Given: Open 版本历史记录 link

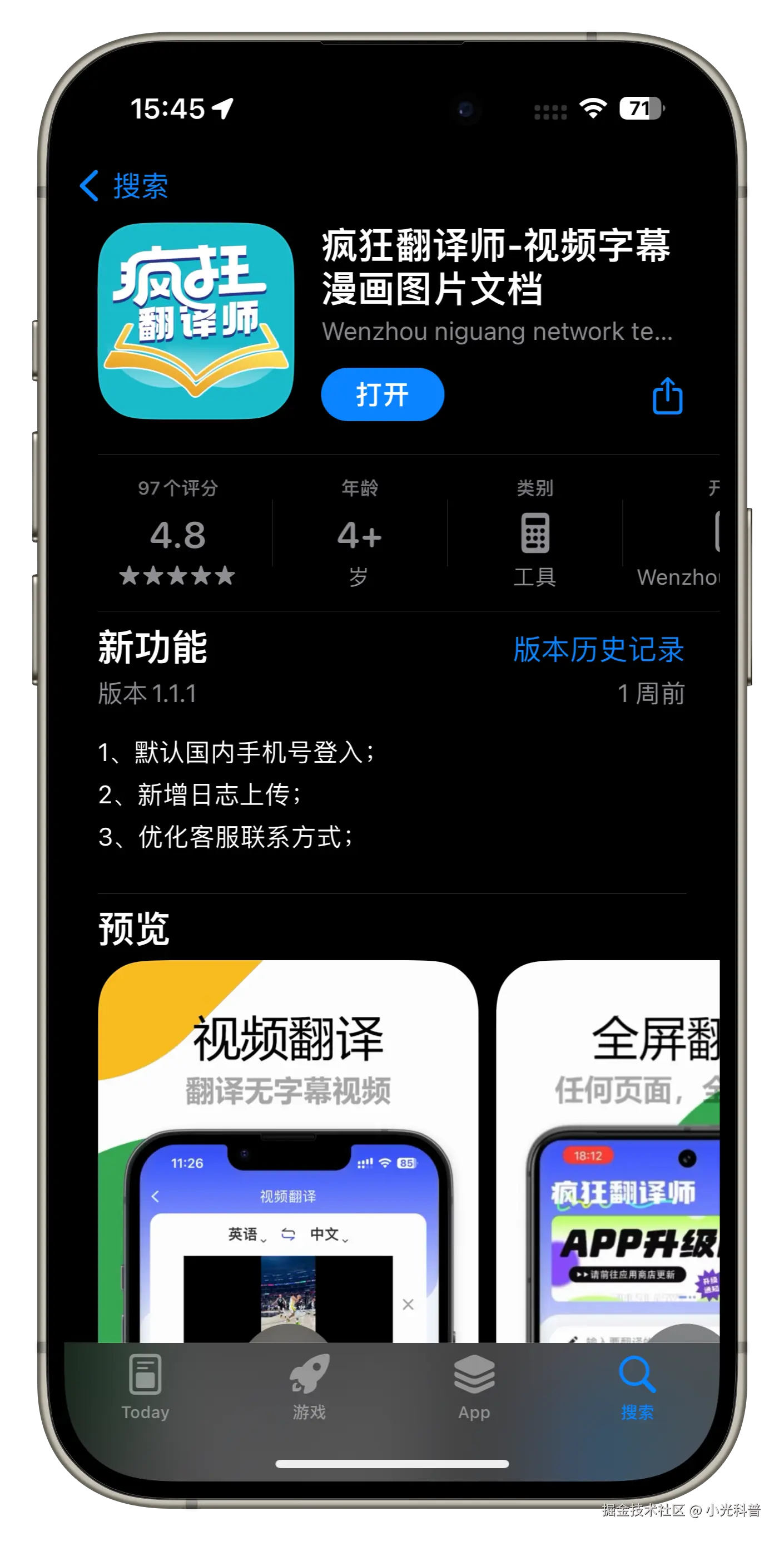Looking at the screenshot, I should pyautogui.click(x=598, y=649).
